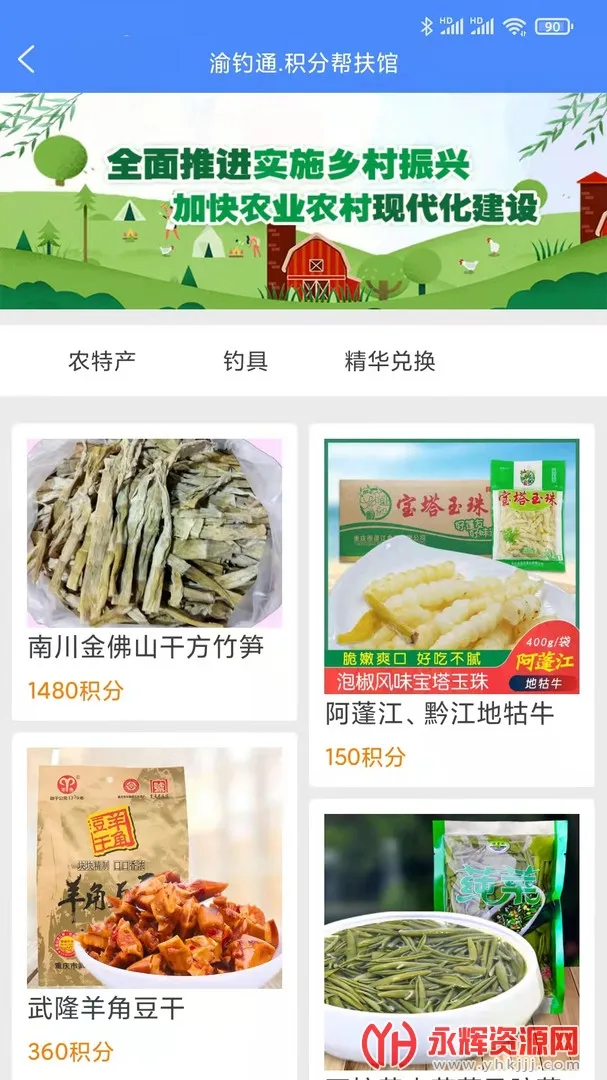This screenshot has height=1080, width=607.
Task: Go back using the top-left arrow
Action: click(27, 60)
